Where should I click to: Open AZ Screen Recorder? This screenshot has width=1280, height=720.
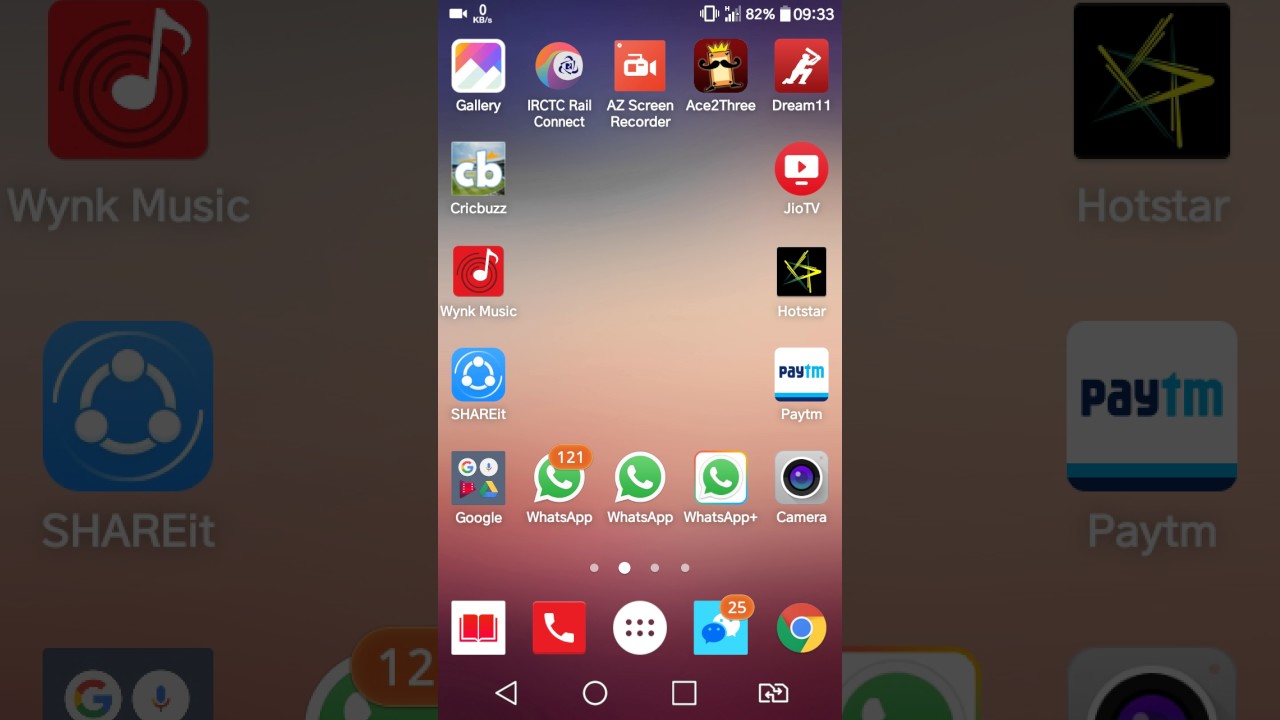pos(640,66)
